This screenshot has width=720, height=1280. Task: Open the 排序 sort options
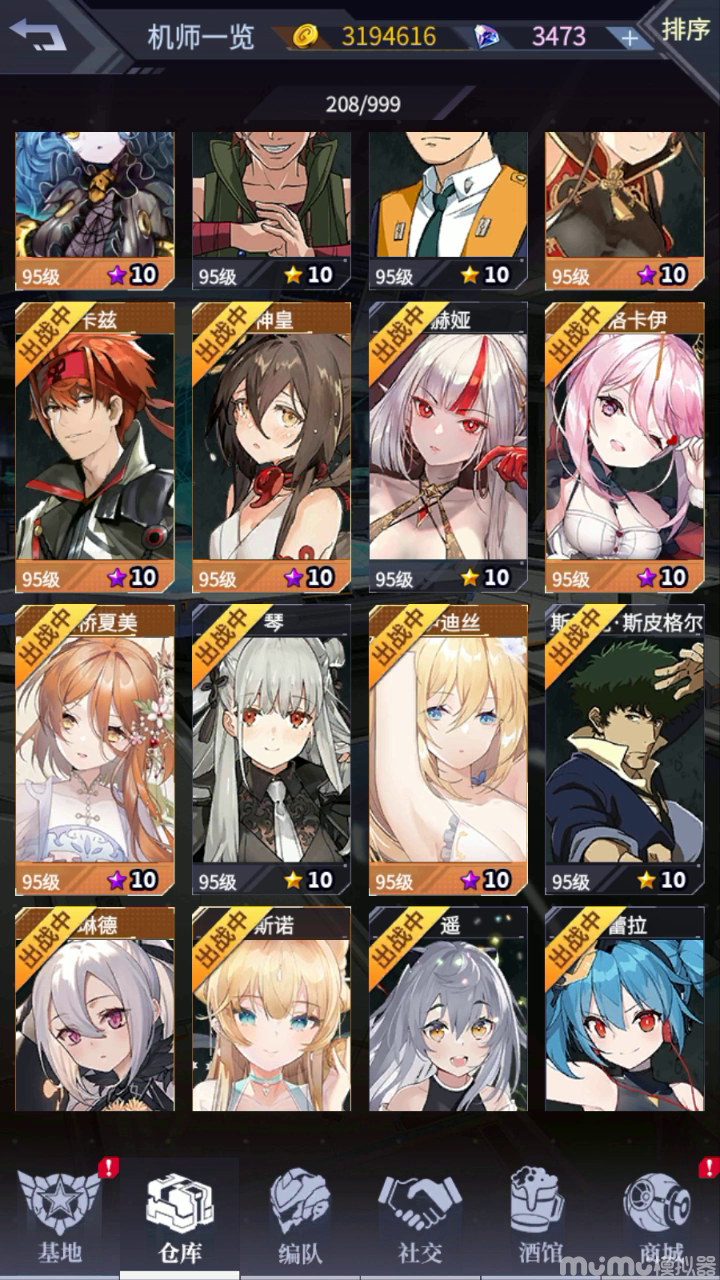point(684,30)
